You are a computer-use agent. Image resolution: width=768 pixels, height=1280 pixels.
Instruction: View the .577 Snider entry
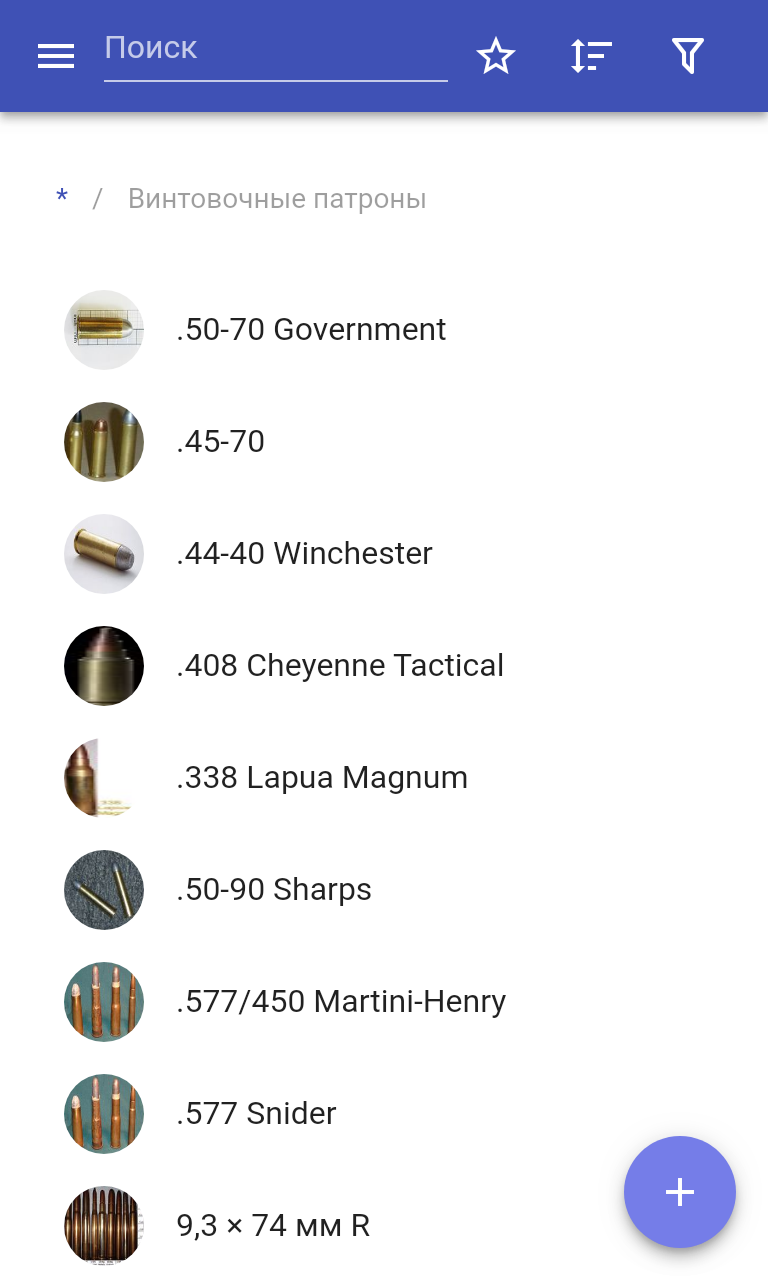[x=256, y=1114]
